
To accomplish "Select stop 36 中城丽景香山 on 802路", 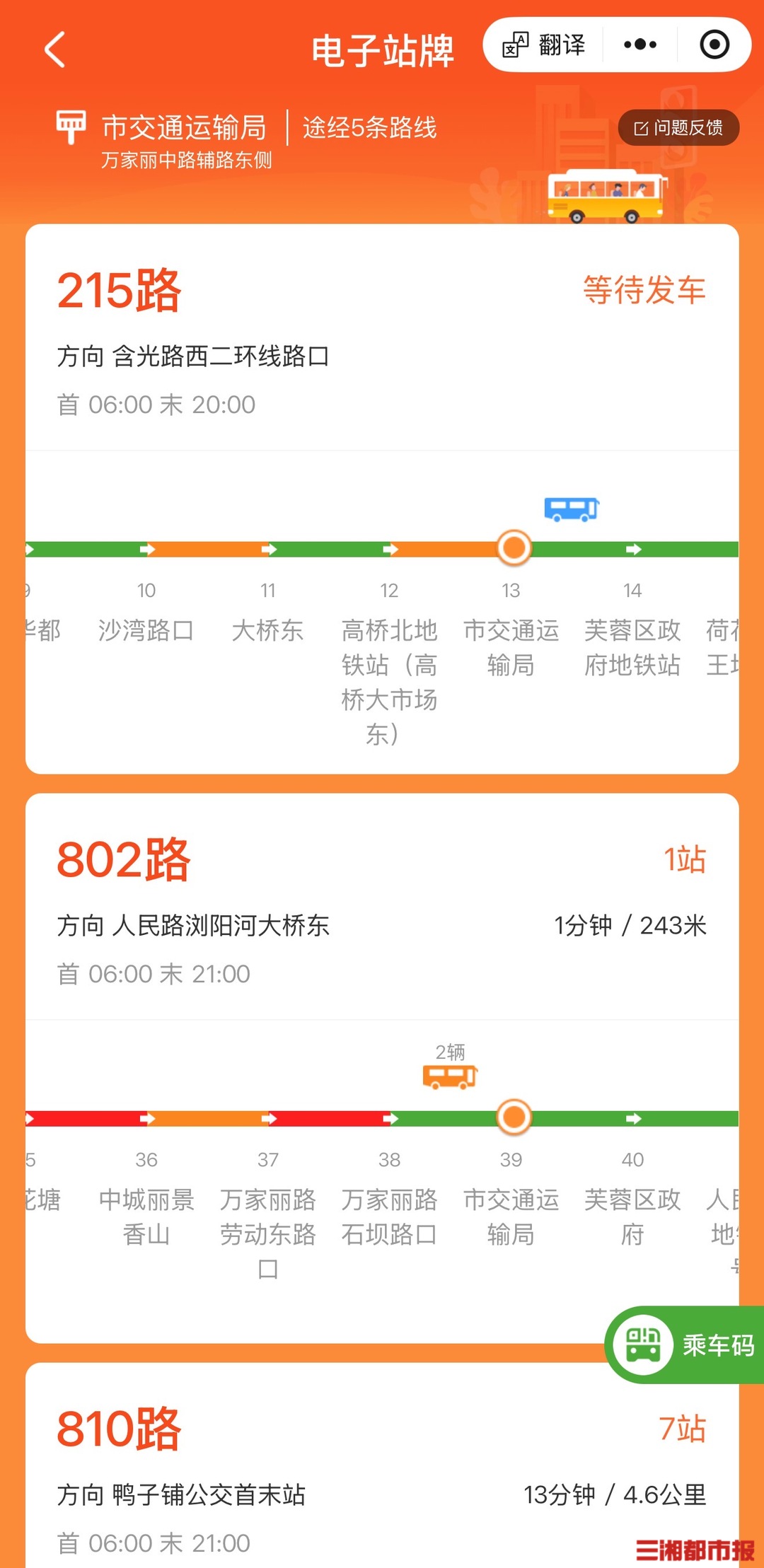I will (146, 1216).
